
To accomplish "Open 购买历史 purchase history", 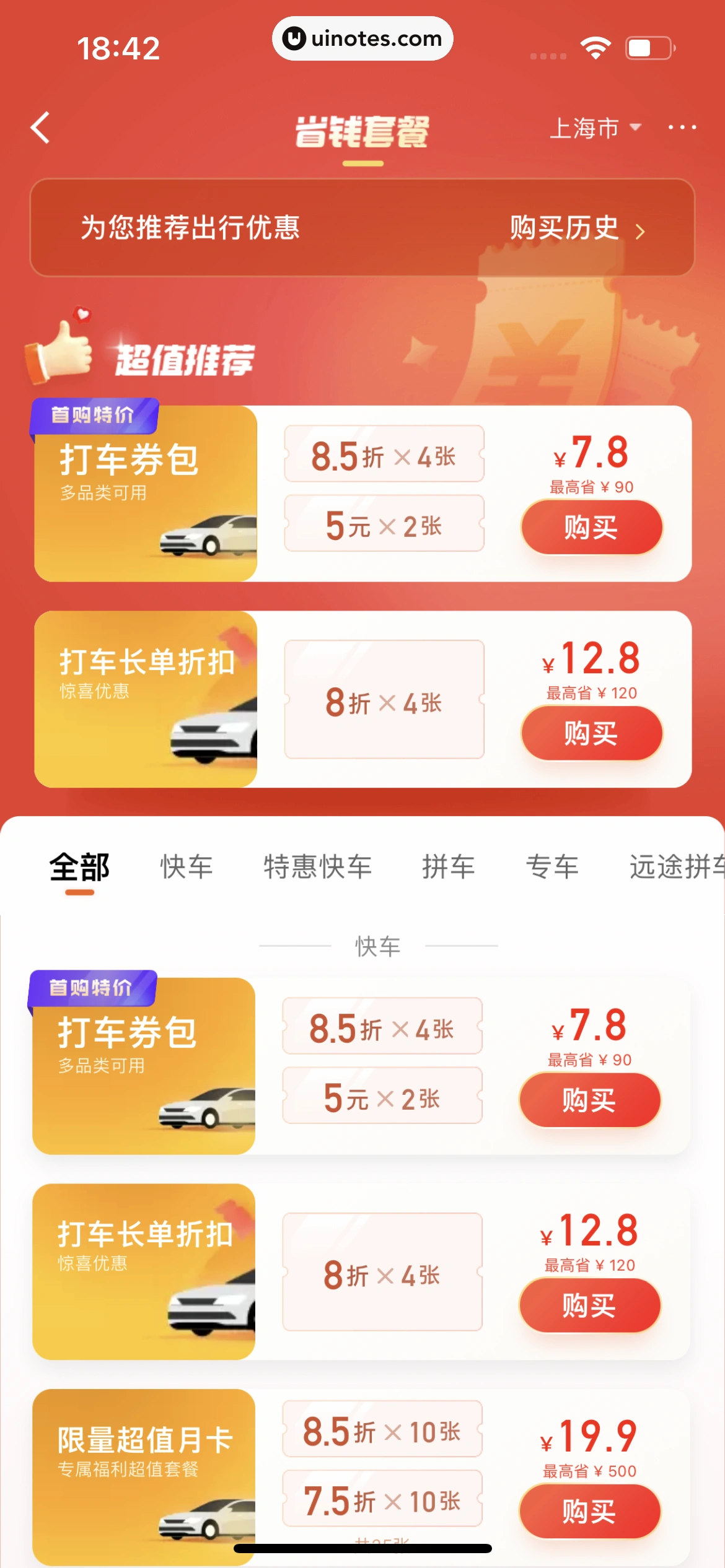I will click(x=576, y=228).
